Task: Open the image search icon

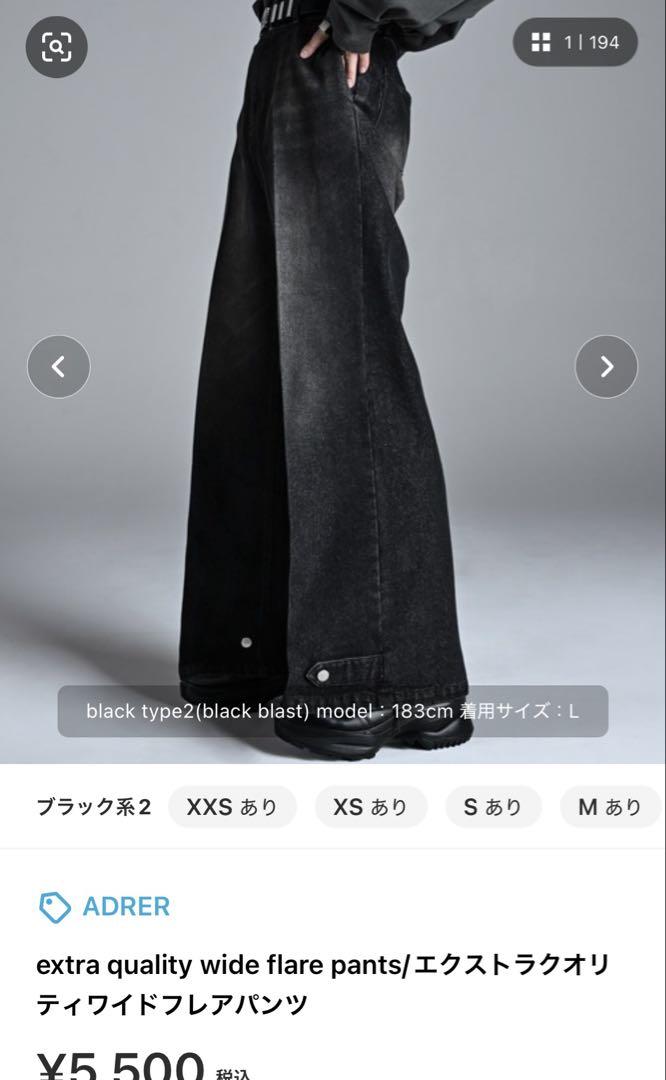Action: tap(56, 47)
